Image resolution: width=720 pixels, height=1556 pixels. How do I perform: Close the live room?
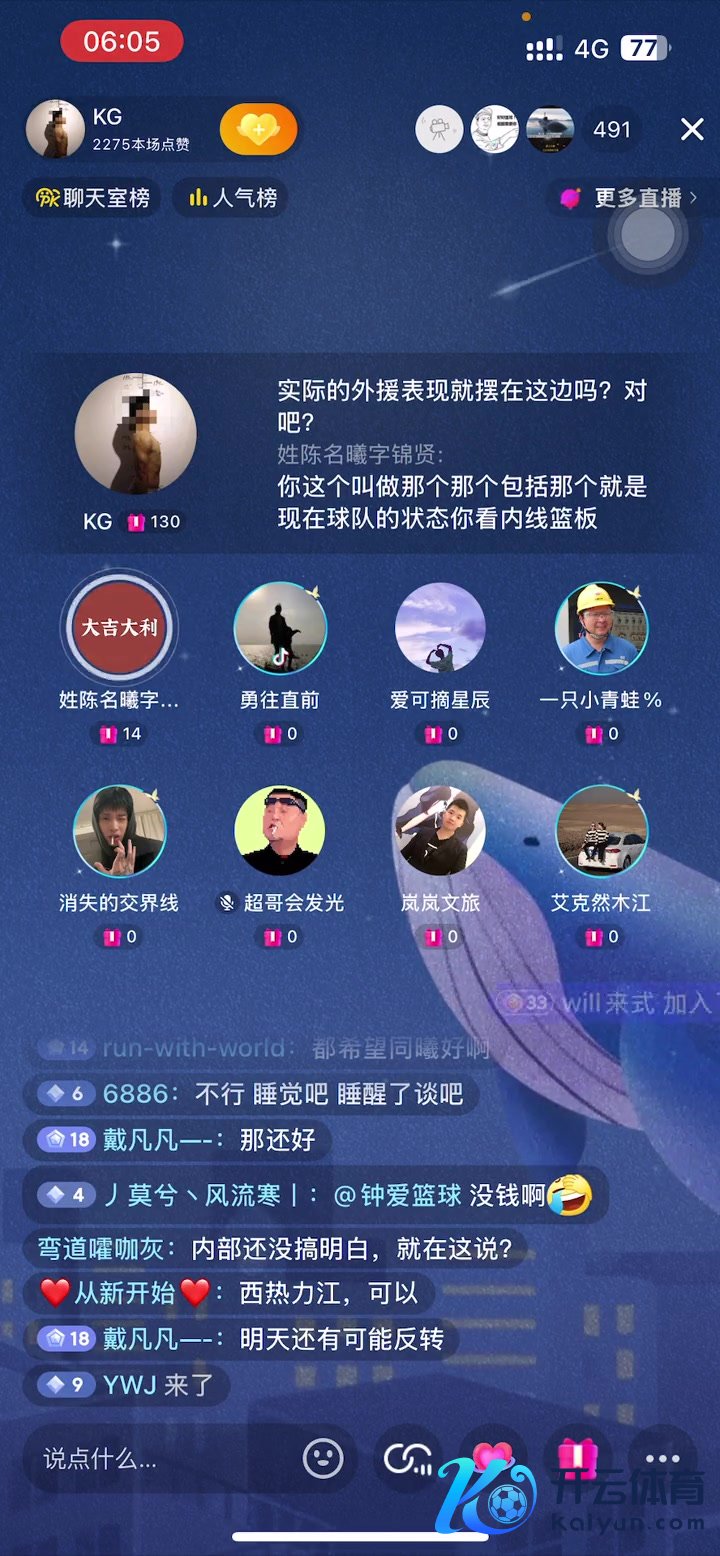[x=692, y=129]
